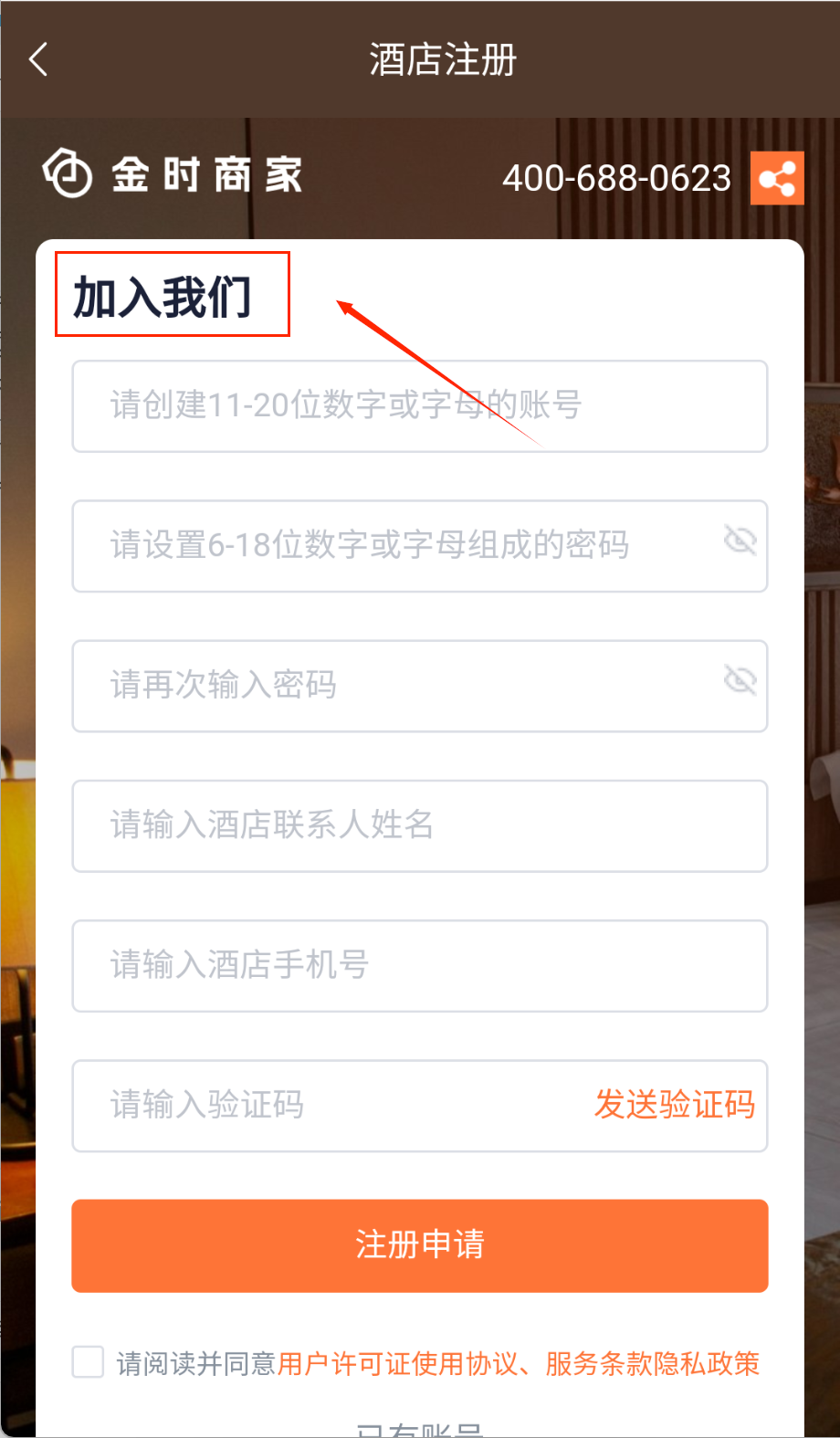Show password in the set password field

pos(740,541)
